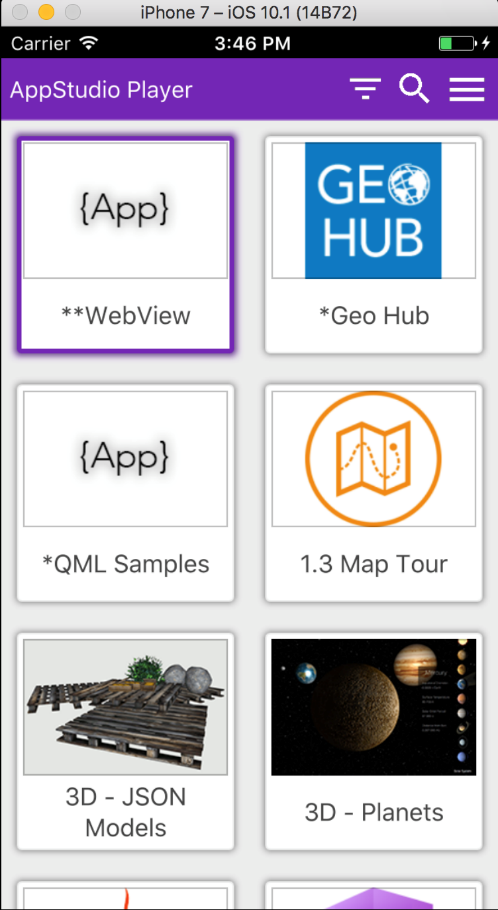Open the **WebView app card
Screen dimensions: 498x910
click(125, 244)
